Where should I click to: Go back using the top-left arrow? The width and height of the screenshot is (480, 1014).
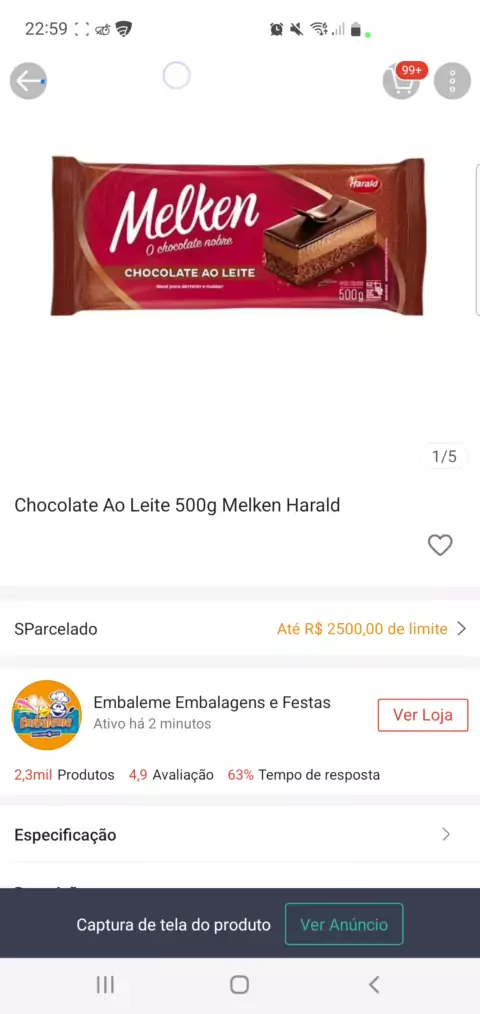click(28, 81)
